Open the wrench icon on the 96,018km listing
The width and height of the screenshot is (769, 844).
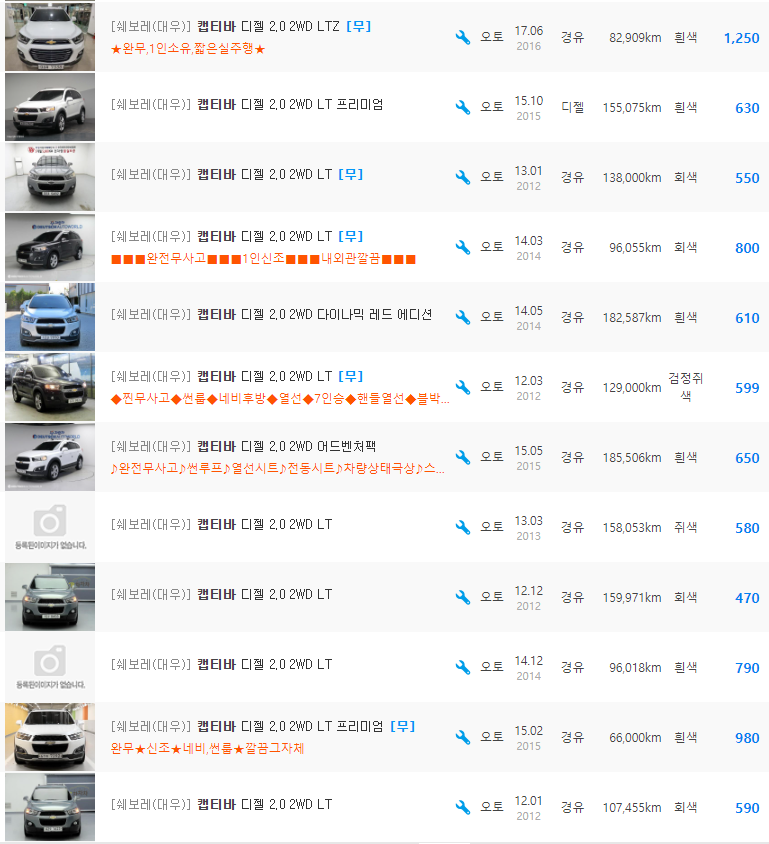(461, 667)
